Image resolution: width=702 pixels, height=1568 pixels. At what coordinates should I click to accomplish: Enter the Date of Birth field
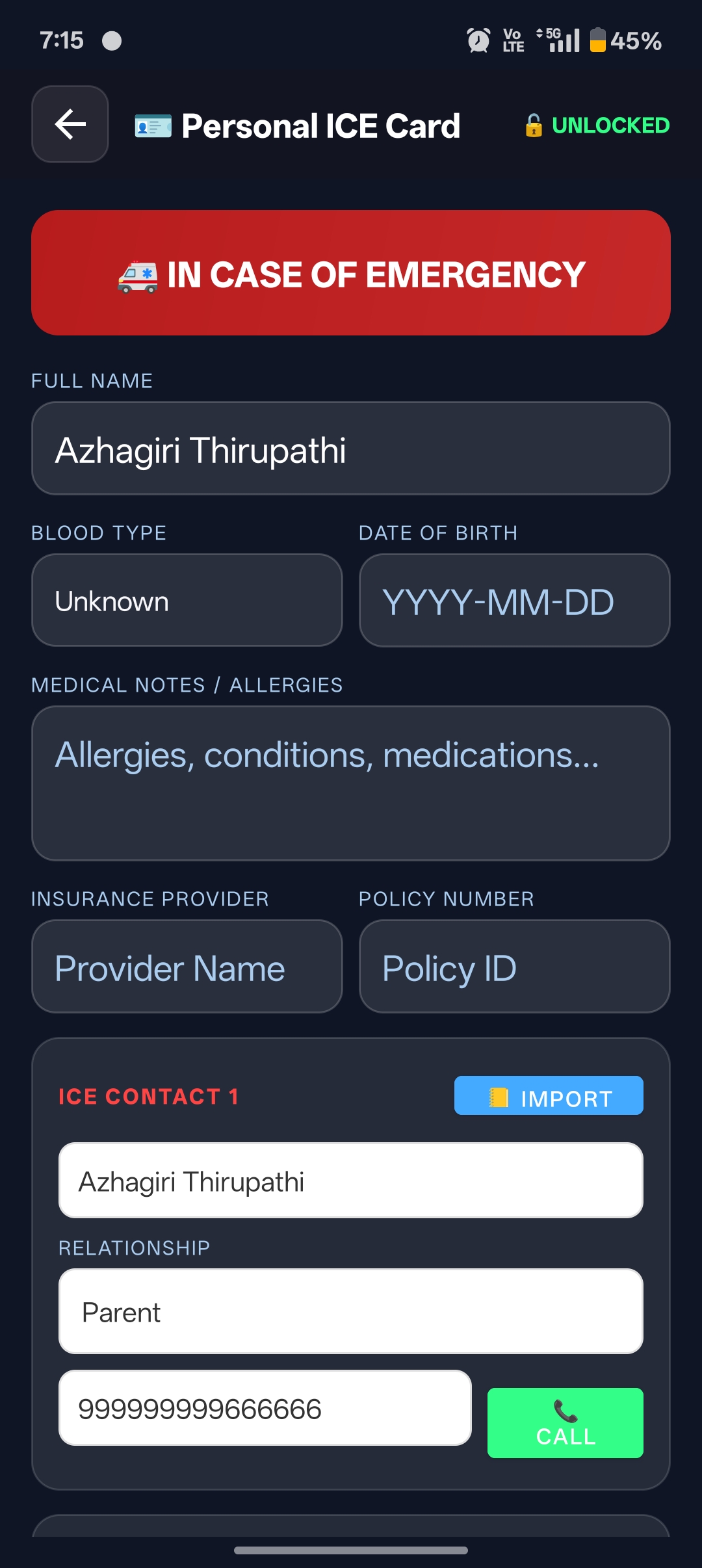(x=514, y=600)
